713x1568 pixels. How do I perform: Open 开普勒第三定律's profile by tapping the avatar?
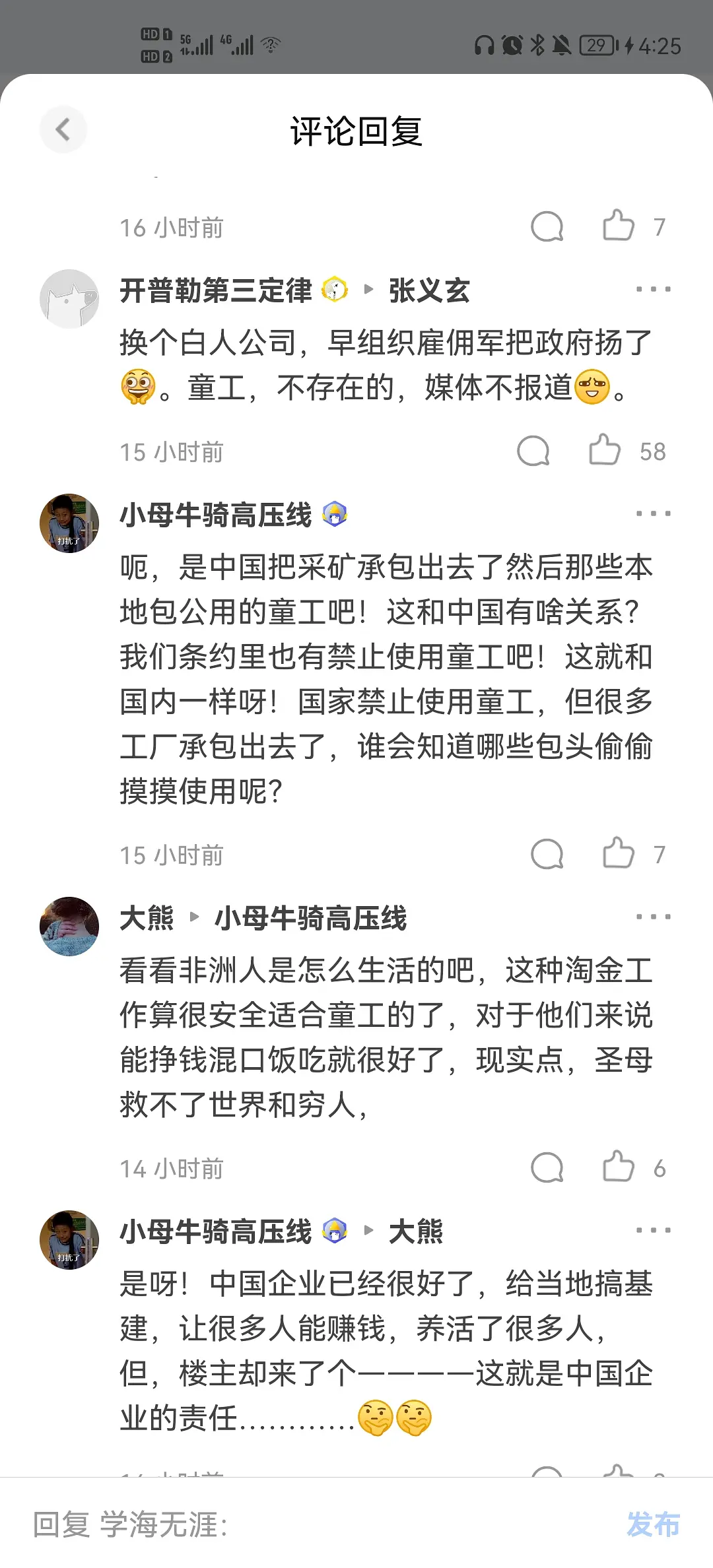(69, 298)
